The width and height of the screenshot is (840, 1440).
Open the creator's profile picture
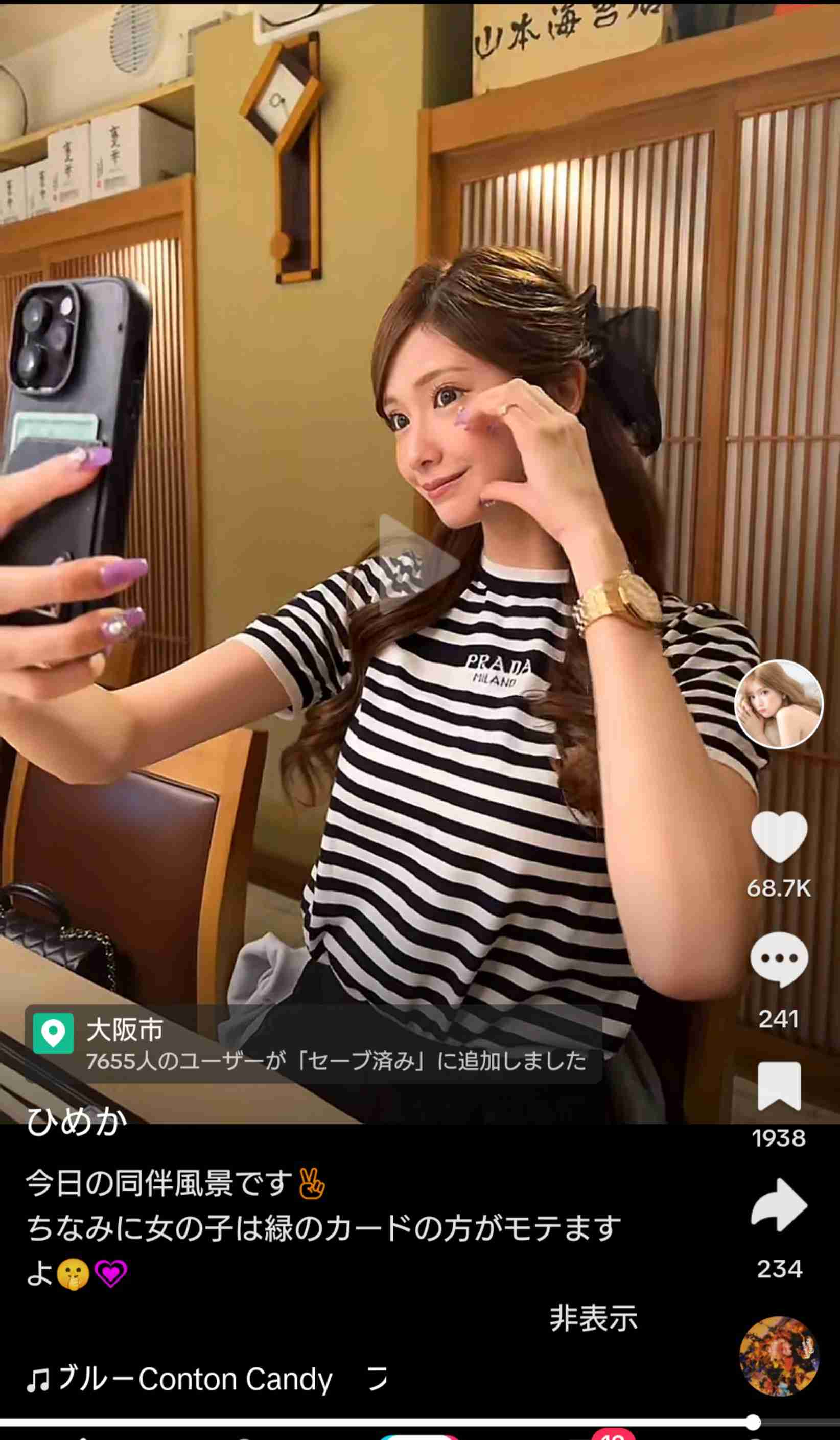pyautogui.click(x=778, y=704)
